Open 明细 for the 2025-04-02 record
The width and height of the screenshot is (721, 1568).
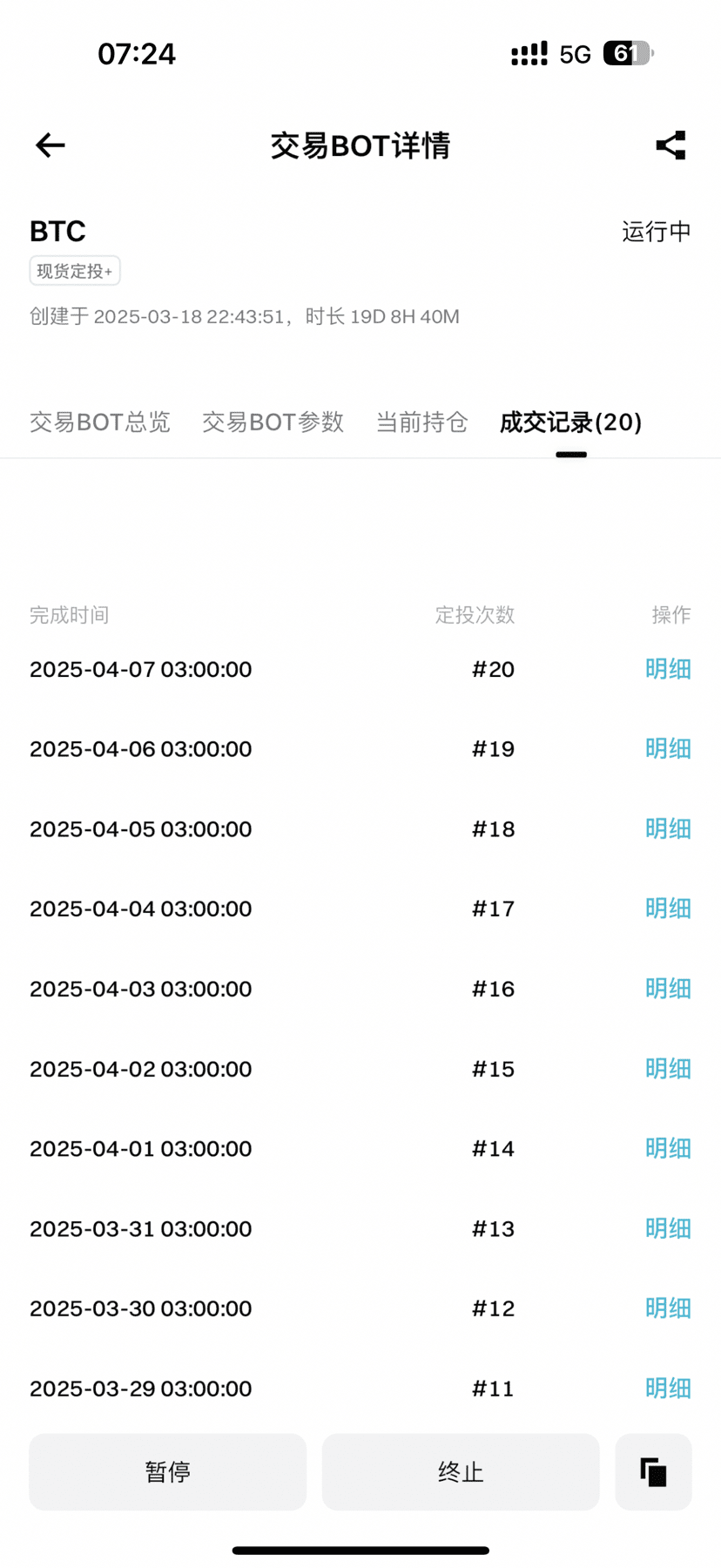coord(668,1069)
